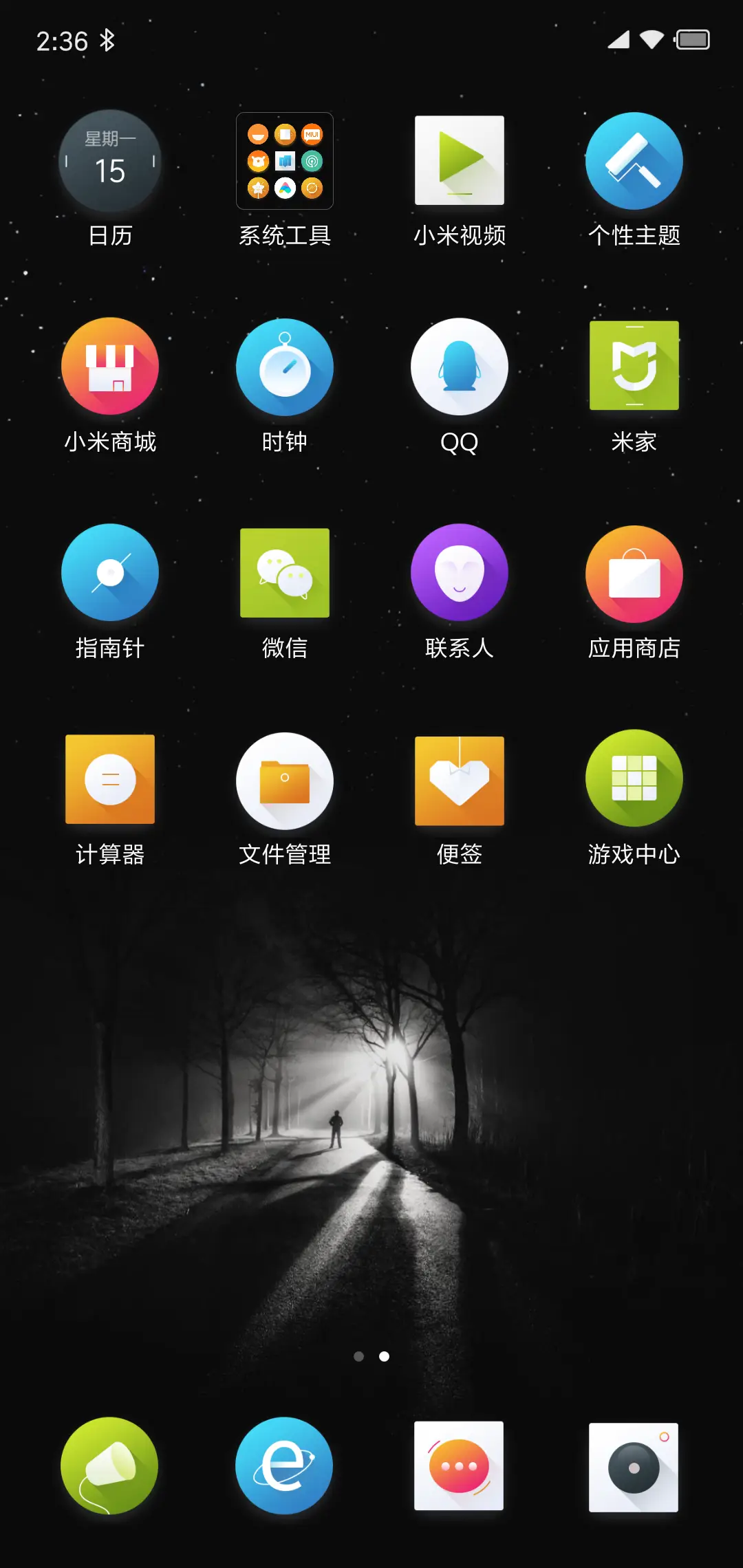Launch the 个性主题 themes app
Screen dimensions: 743x1568
(634, 160)
